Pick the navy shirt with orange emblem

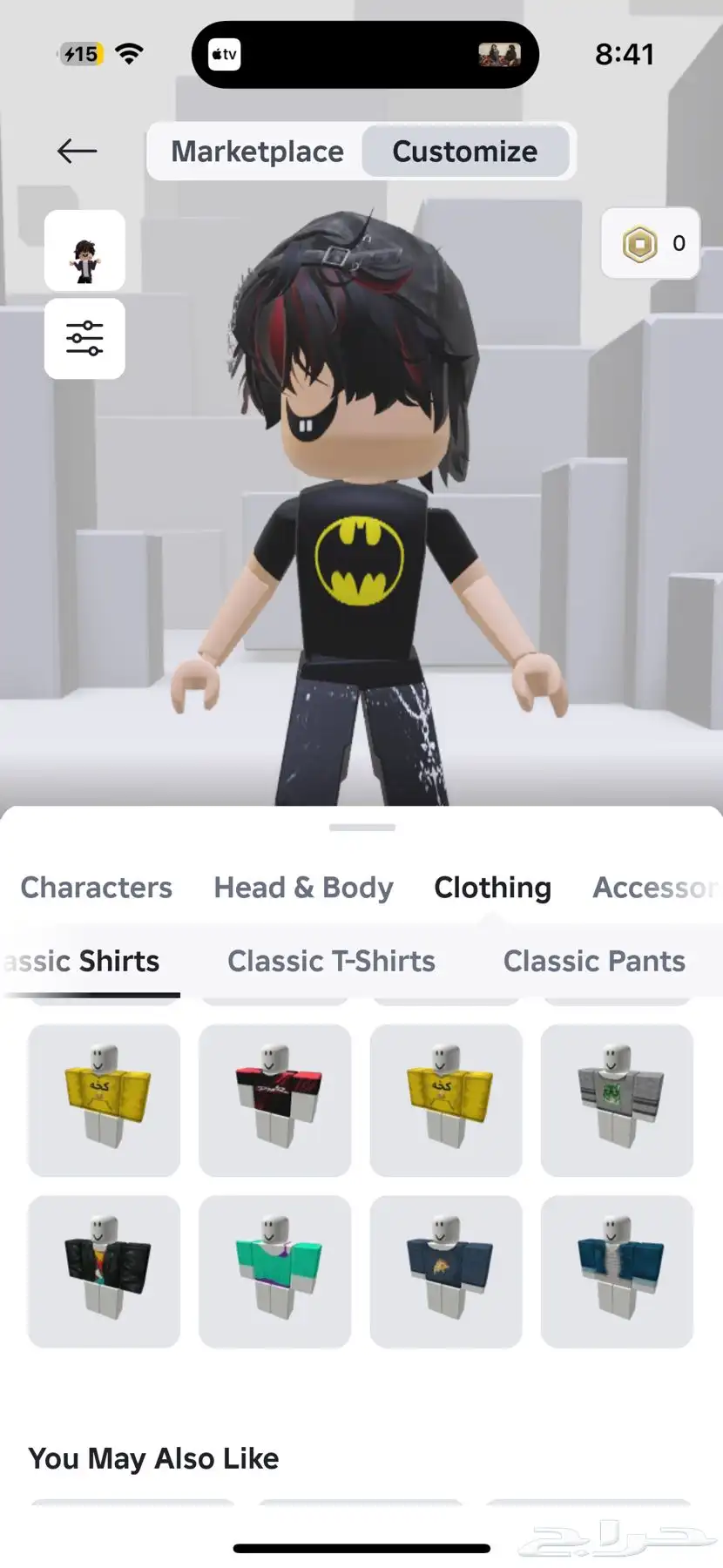point(446,1272)
